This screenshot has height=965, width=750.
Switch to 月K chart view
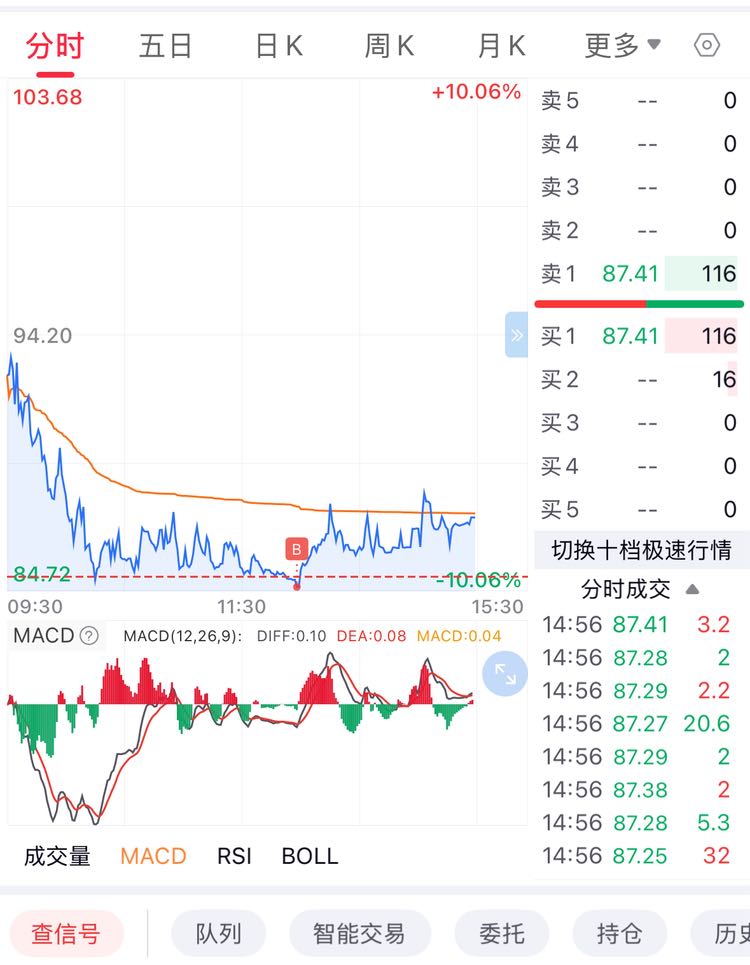(502, 46)
